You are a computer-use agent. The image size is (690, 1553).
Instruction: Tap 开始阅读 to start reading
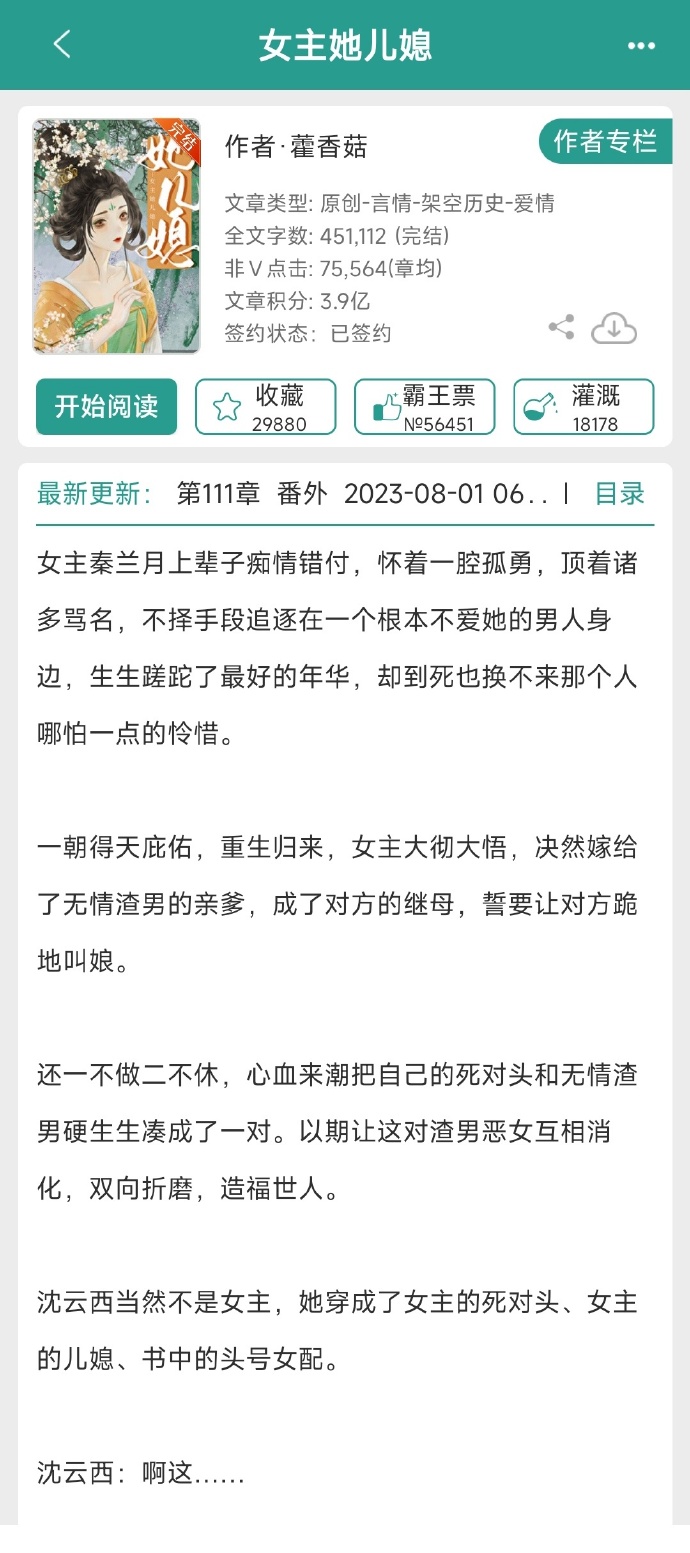[106, 406]
